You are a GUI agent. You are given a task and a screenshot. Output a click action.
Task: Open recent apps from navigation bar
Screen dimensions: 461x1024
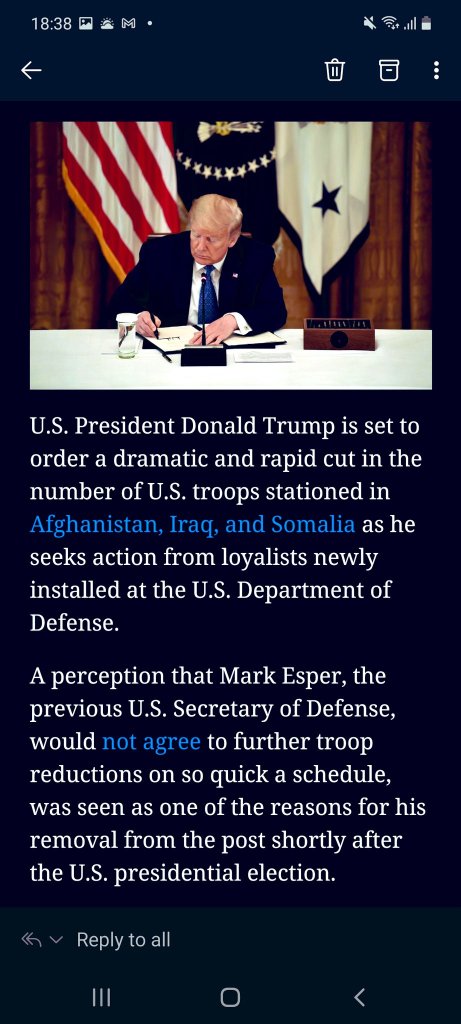click(101, 997)
